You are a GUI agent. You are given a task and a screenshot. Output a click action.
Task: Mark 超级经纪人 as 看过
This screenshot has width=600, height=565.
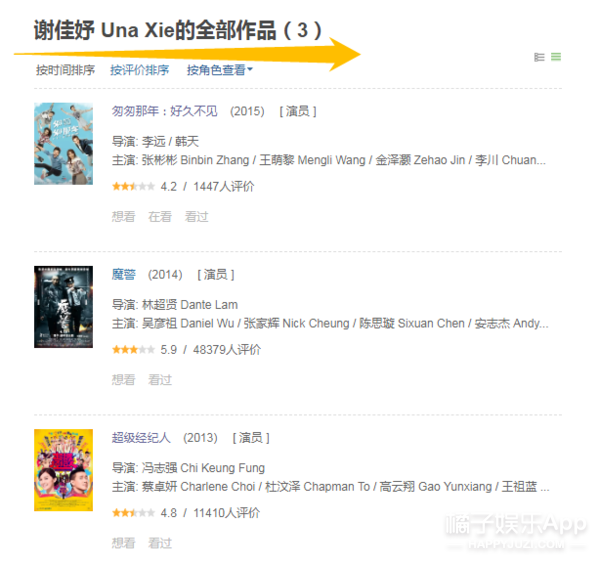click(x=160, y=542)
